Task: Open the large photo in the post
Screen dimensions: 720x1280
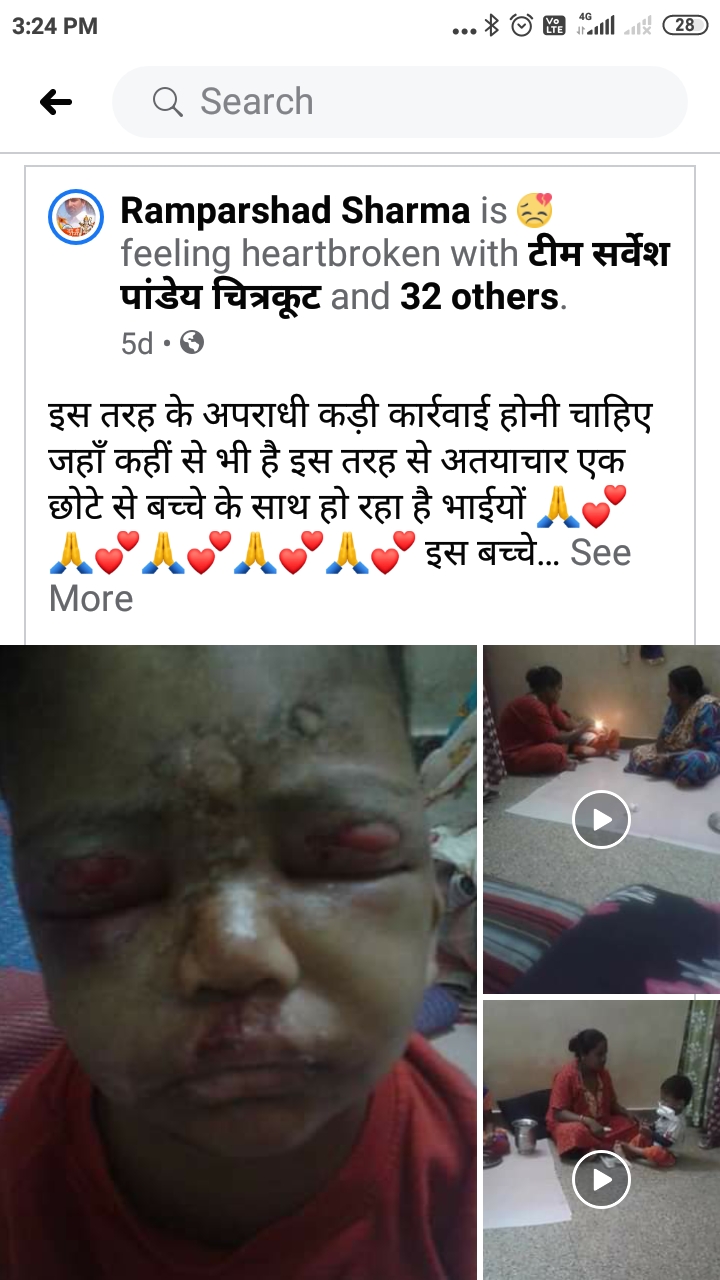Action: click(238, 960)
